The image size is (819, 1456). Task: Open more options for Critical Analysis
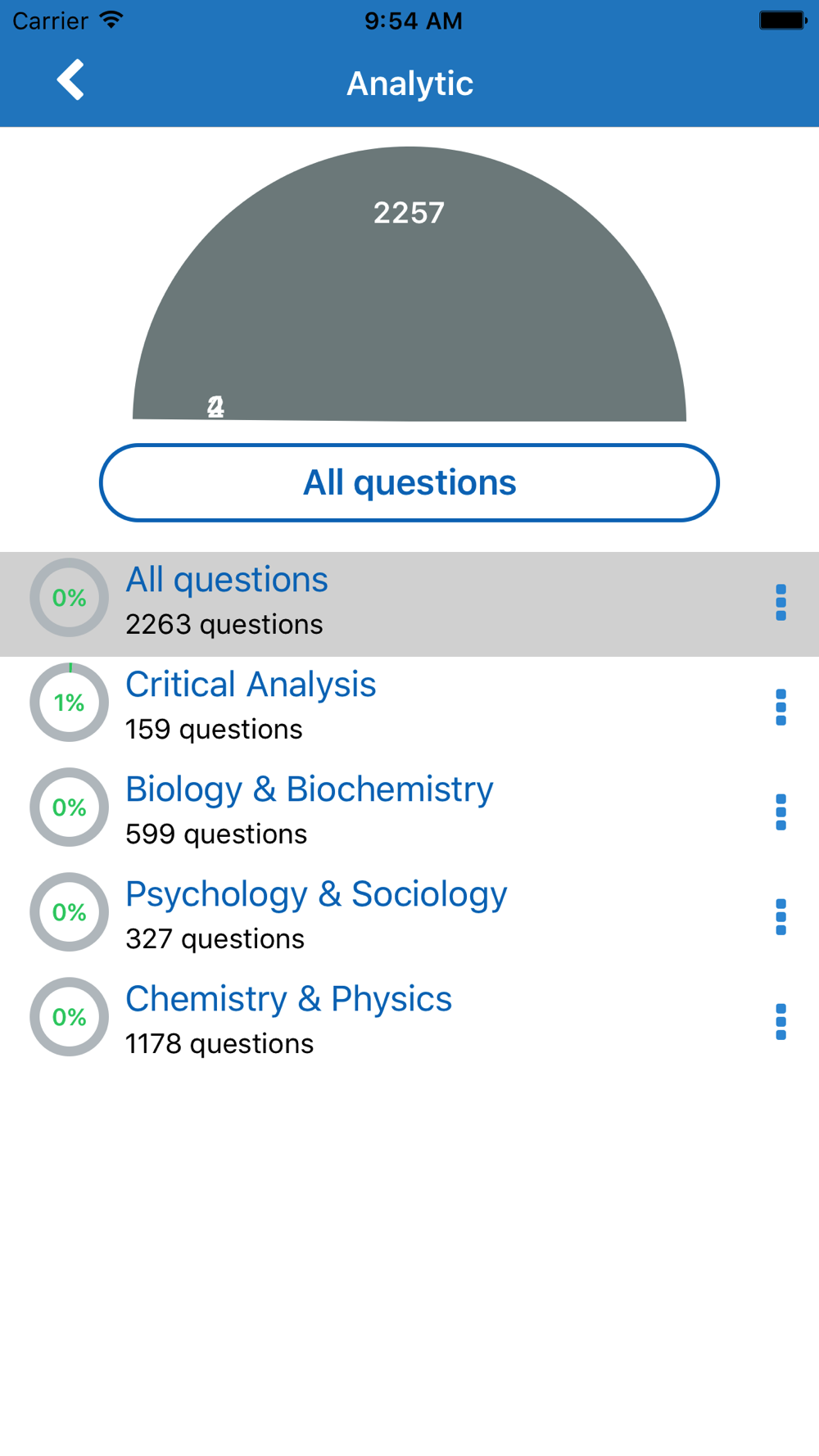tap(781, 708)
